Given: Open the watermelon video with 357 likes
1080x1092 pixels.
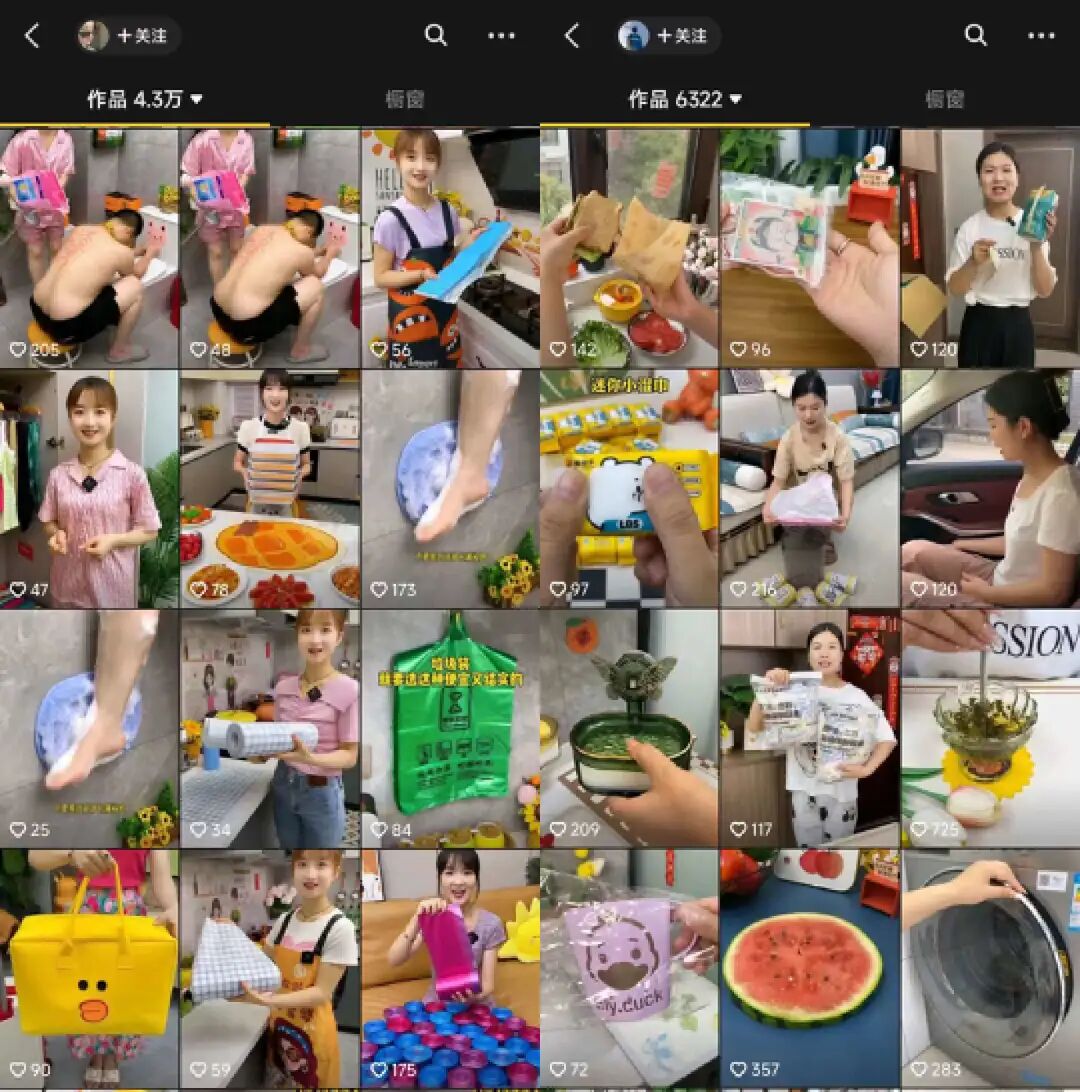Looking at the screenshot, I should (x=810, y=968).
